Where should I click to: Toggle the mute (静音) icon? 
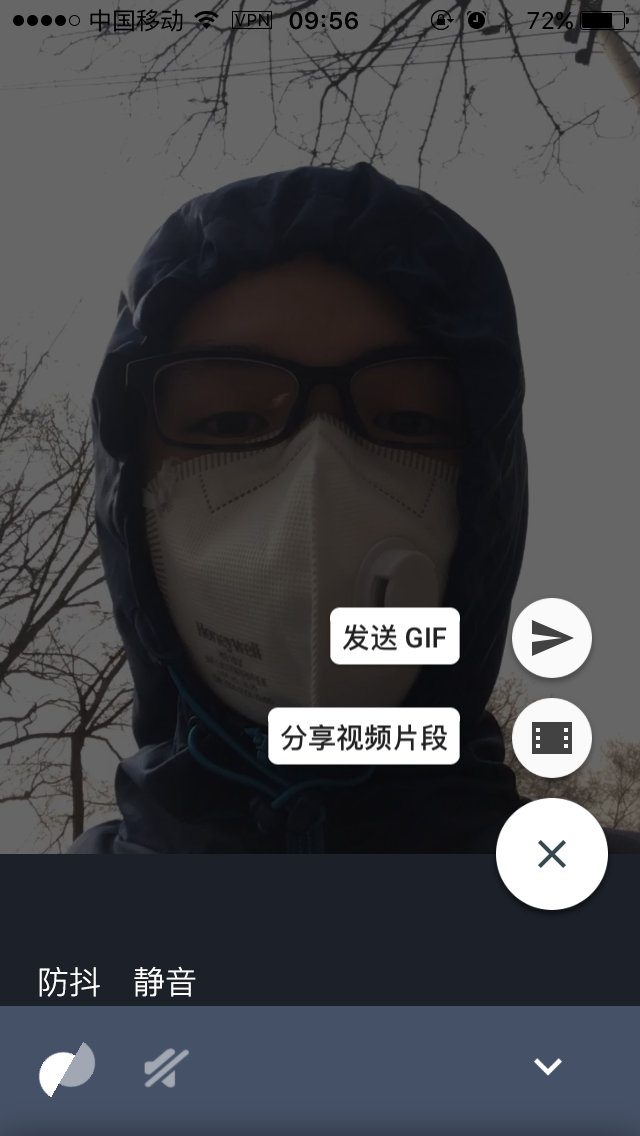166,1069
